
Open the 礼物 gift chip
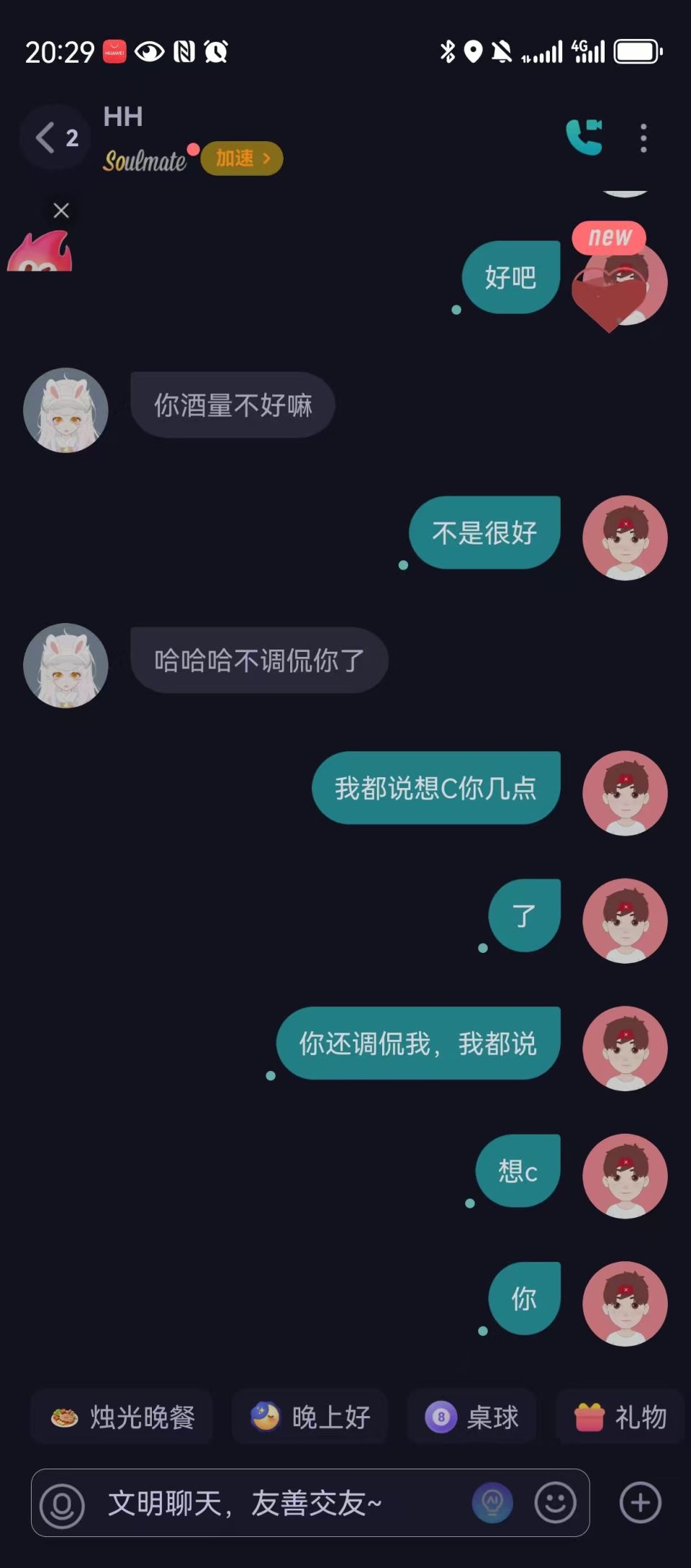pos(620,1417)
